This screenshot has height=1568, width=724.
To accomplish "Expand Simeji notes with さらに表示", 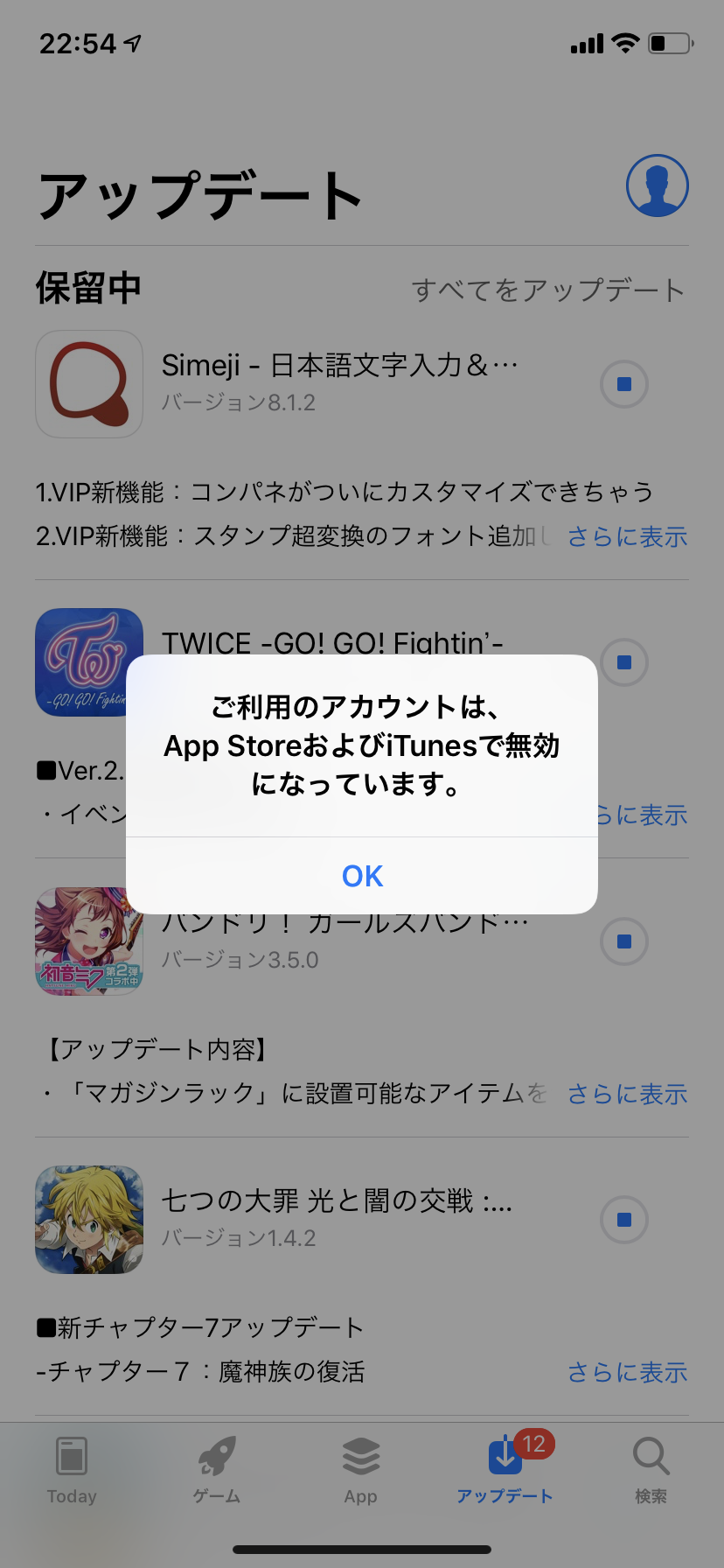I will pyautogui.click(x=627, y=536).
